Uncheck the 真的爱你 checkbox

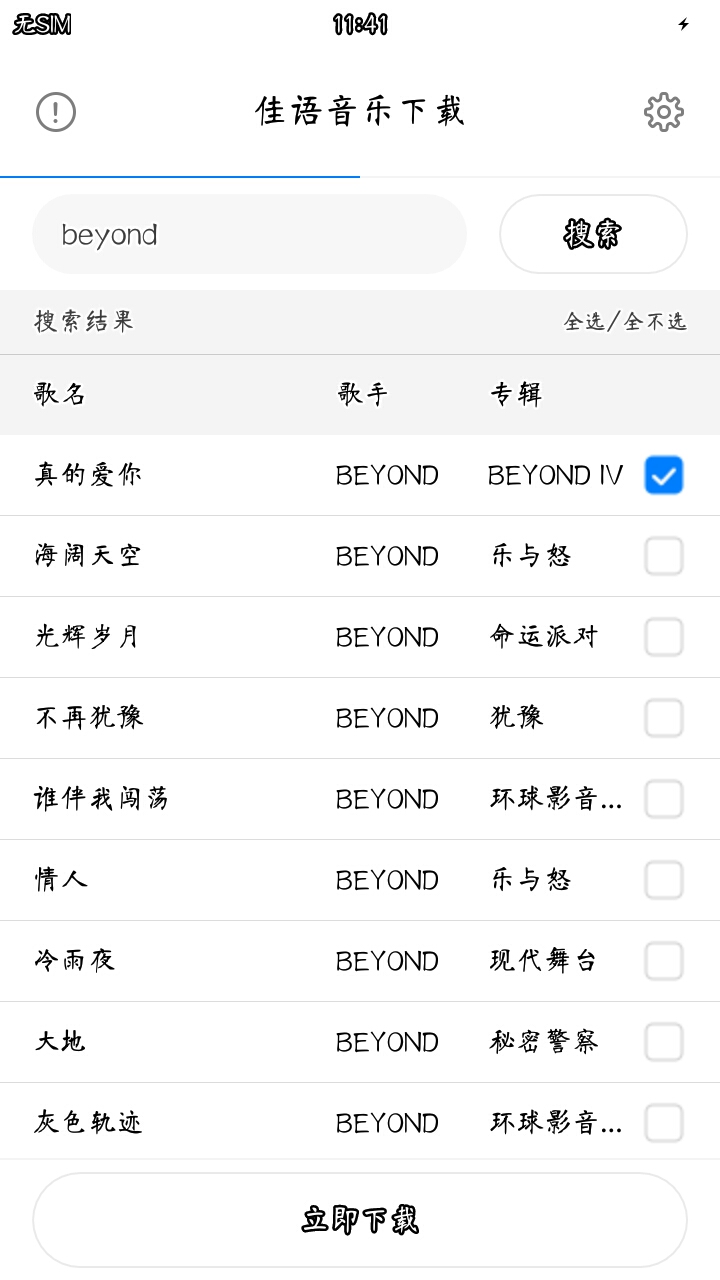coord(664,475)
